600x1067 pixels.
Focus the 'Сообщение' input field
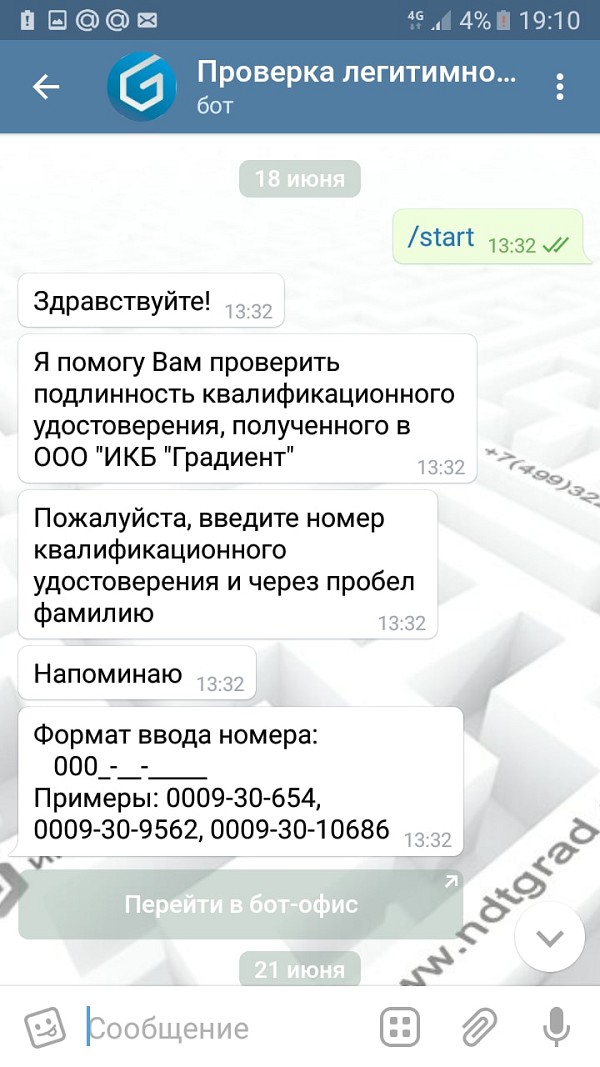220,1027
